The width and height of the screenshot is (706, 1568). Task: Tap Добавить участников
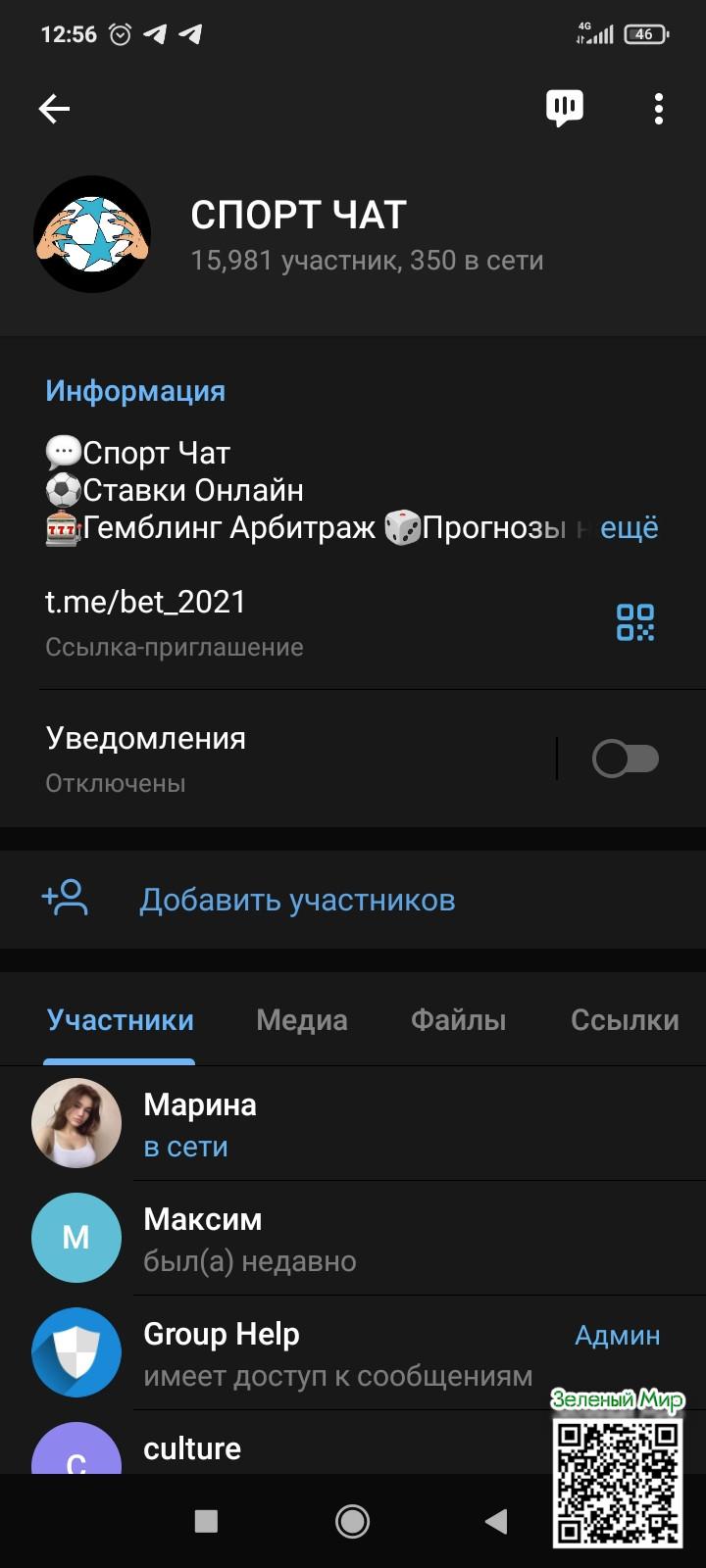[296, 900]
